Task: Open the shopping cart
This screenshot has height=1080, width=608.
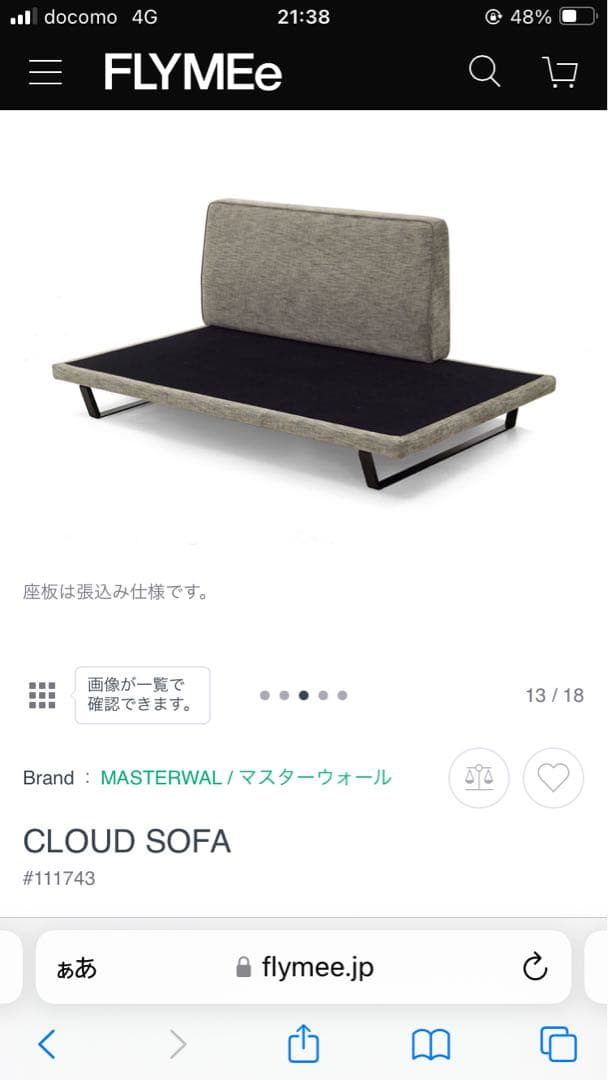Action: click(x=559, y=72)
